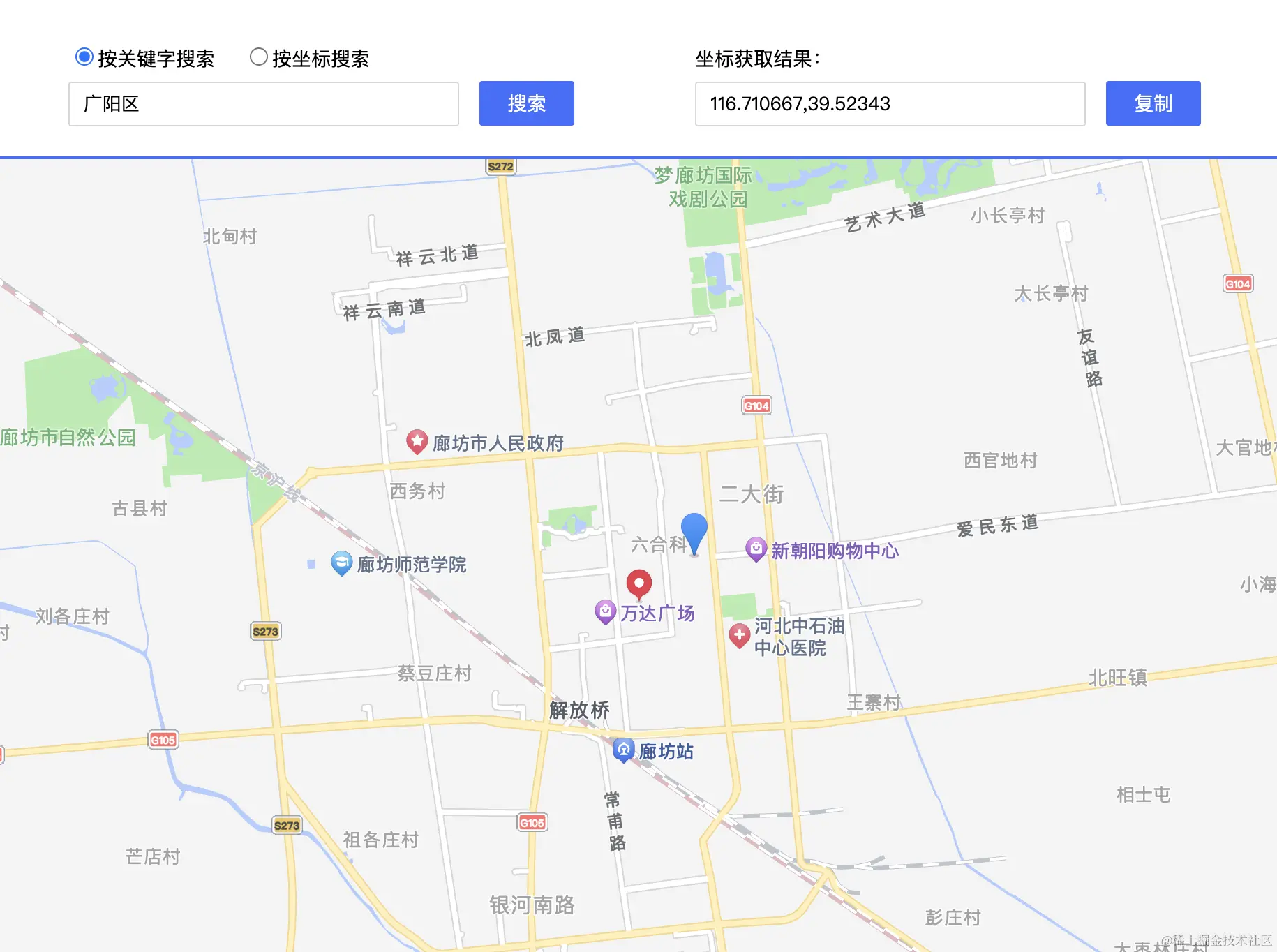Image resolution: width=1277 pixels, height=952 pixels.
Task: Select the 廊坊站 railway station marker
Action: coord(623,750)
